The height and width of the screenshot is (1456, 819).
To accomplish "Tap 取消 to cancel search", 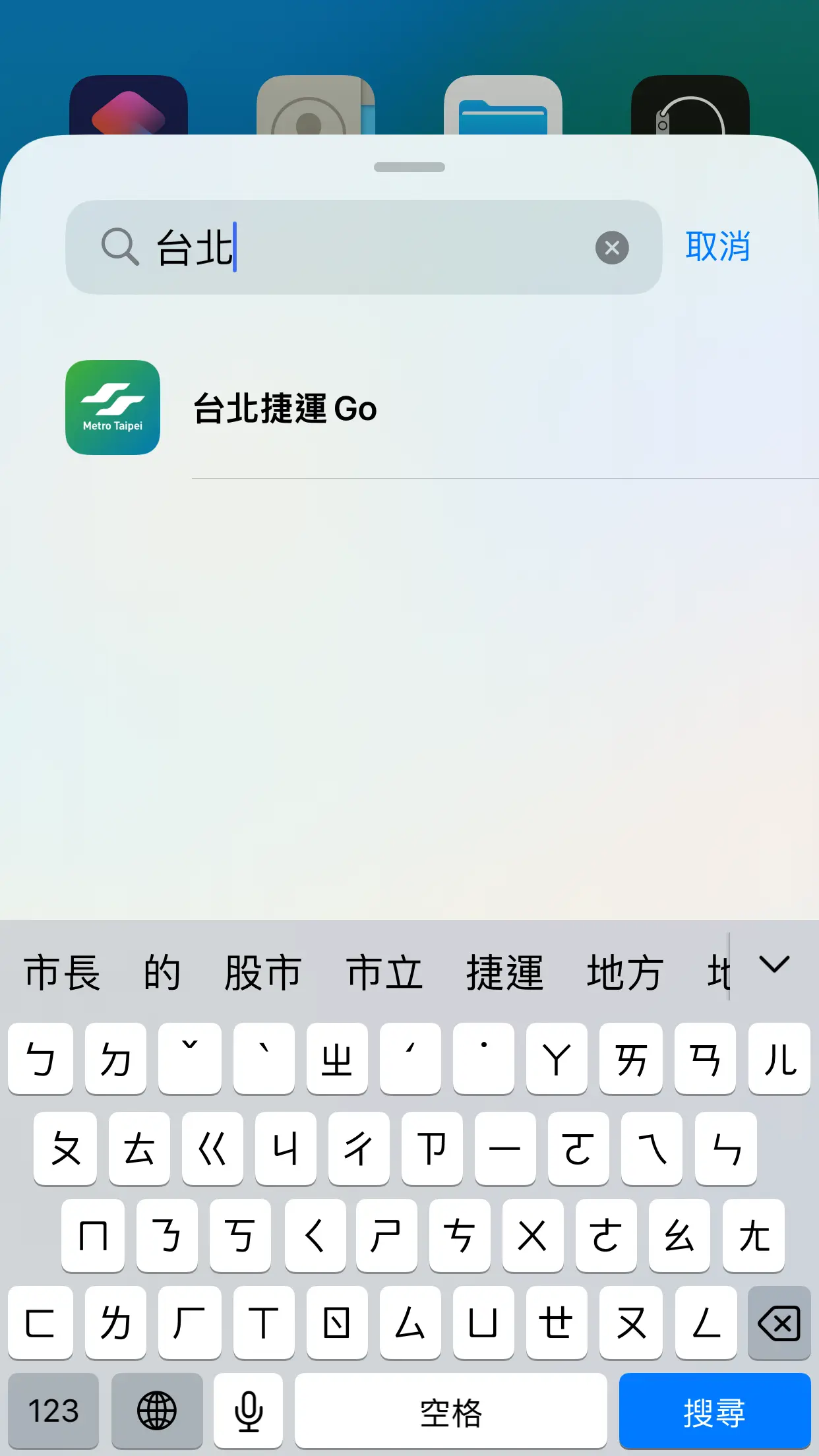I will tap(717, 247).
